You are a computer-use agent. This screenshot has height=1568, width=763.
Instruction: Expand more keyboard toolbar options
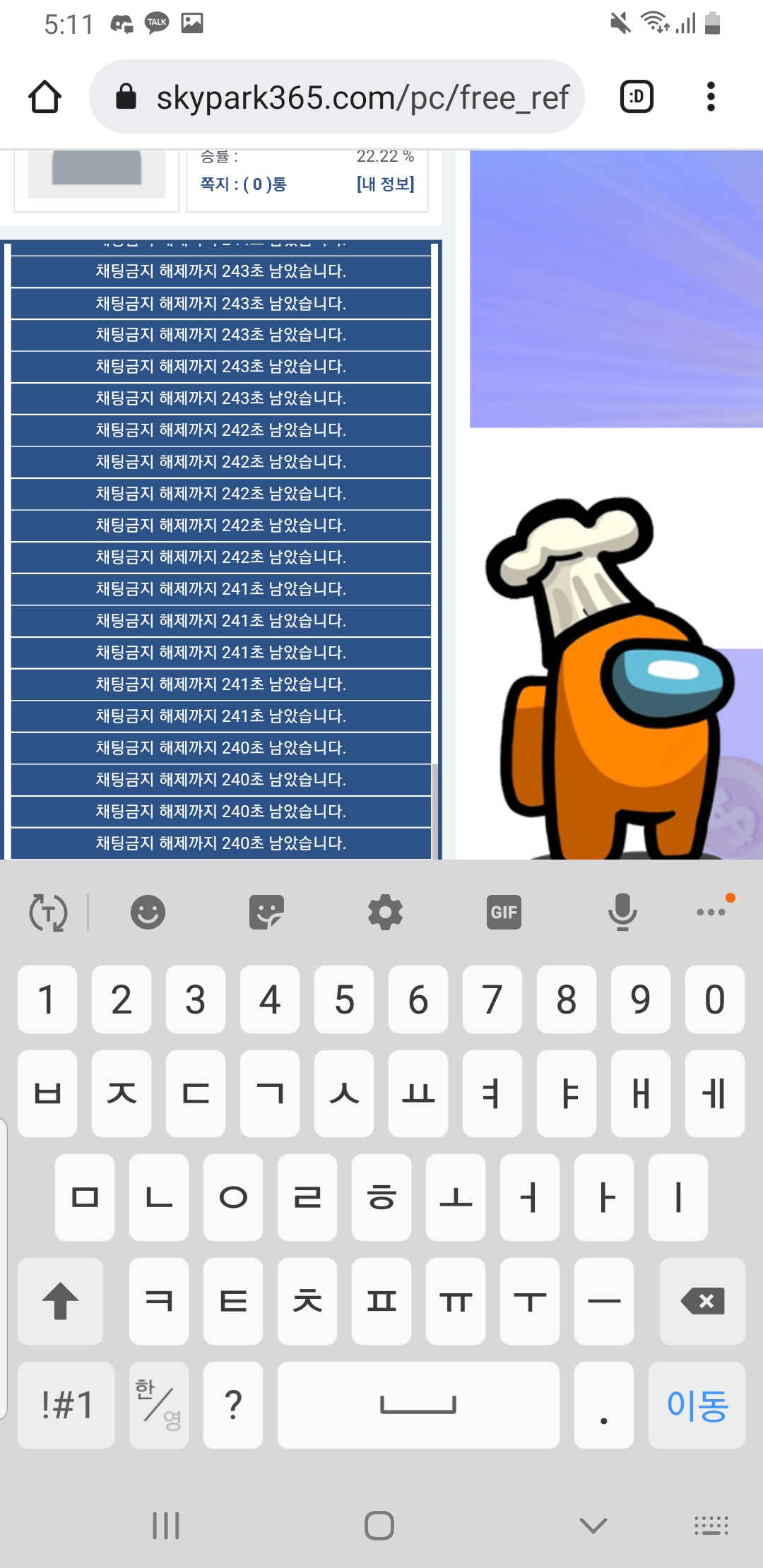click(x=711, y=912)
